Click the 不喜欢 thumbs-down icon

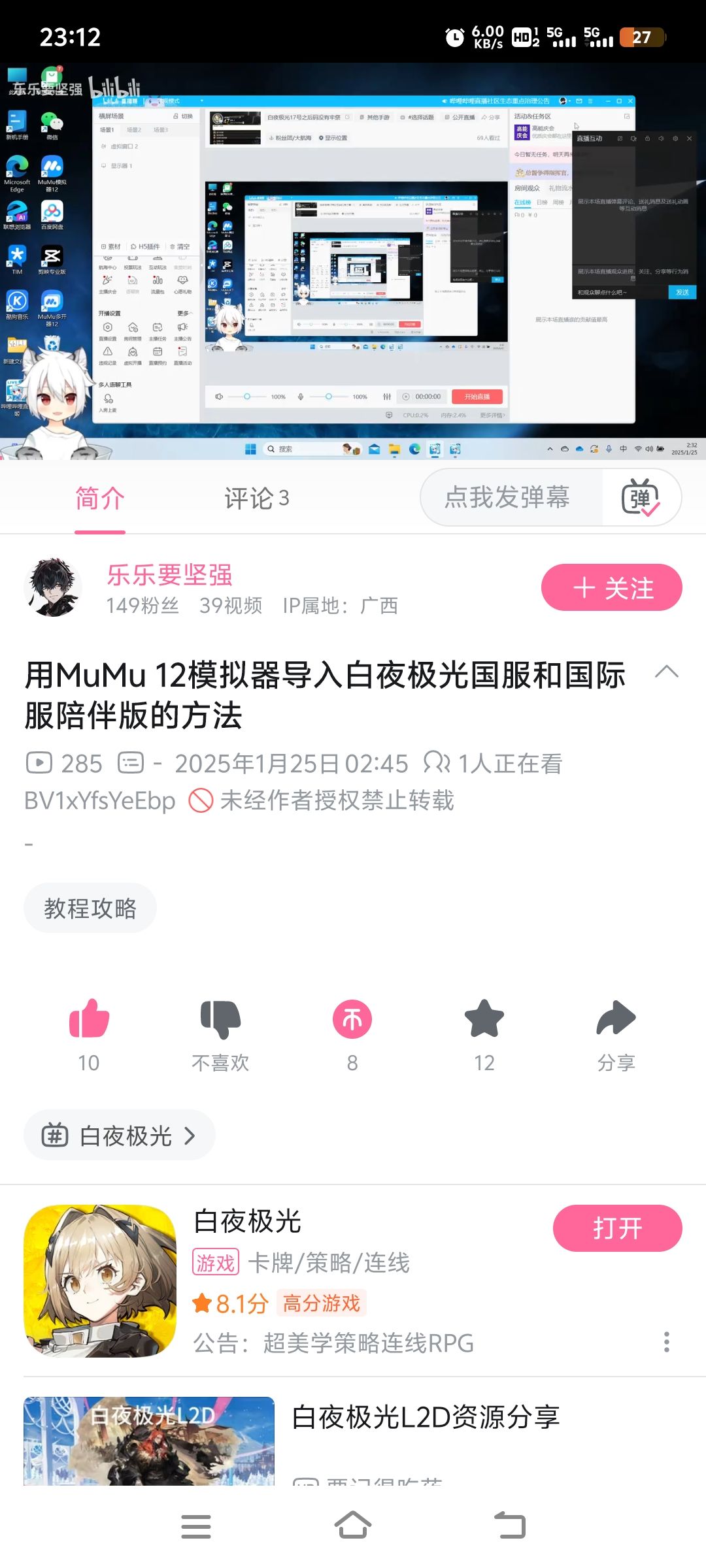tap(221, 1019)
